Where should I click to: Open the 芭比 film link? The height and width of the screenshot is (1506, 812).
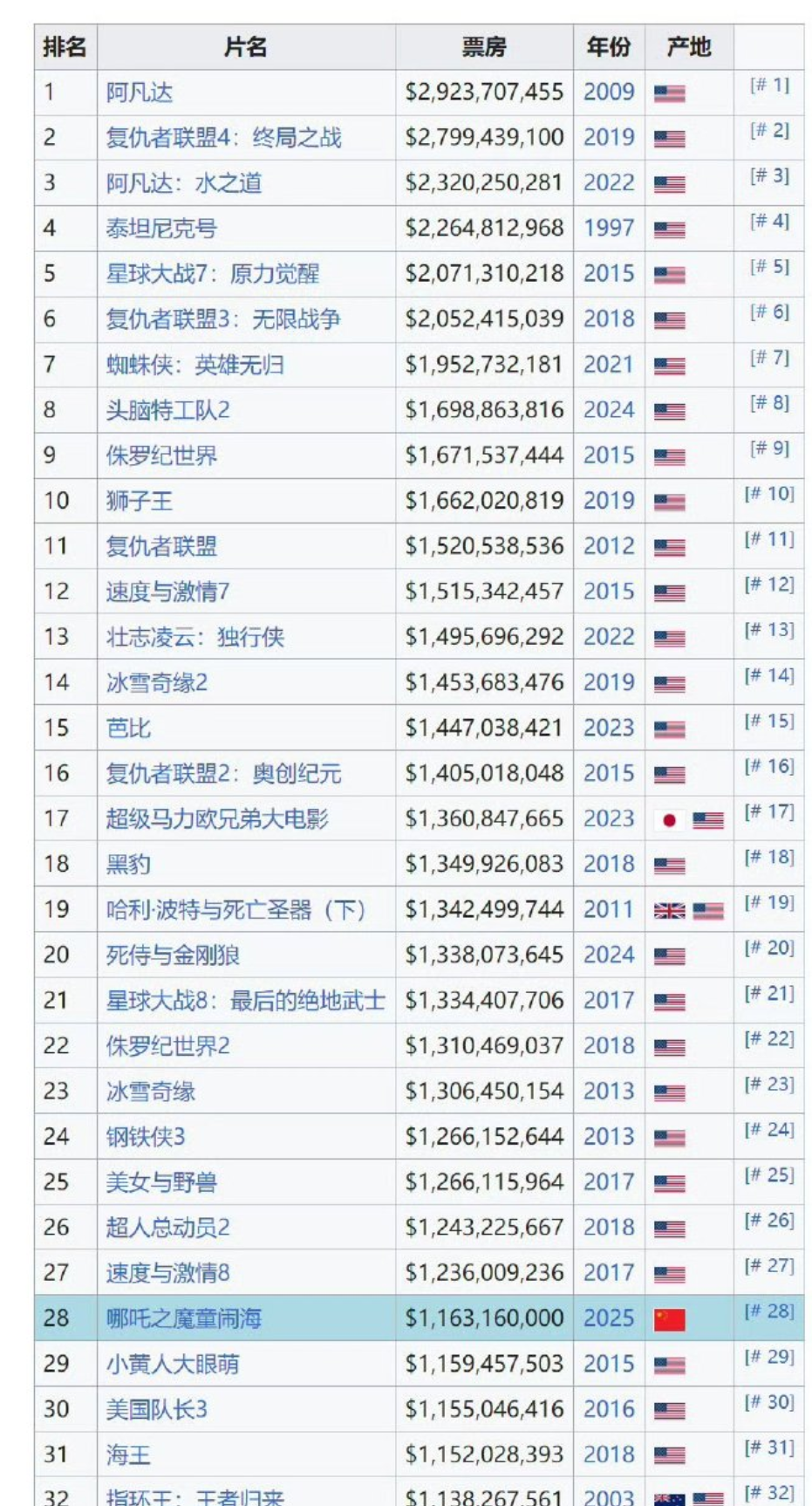pos(128,728)
